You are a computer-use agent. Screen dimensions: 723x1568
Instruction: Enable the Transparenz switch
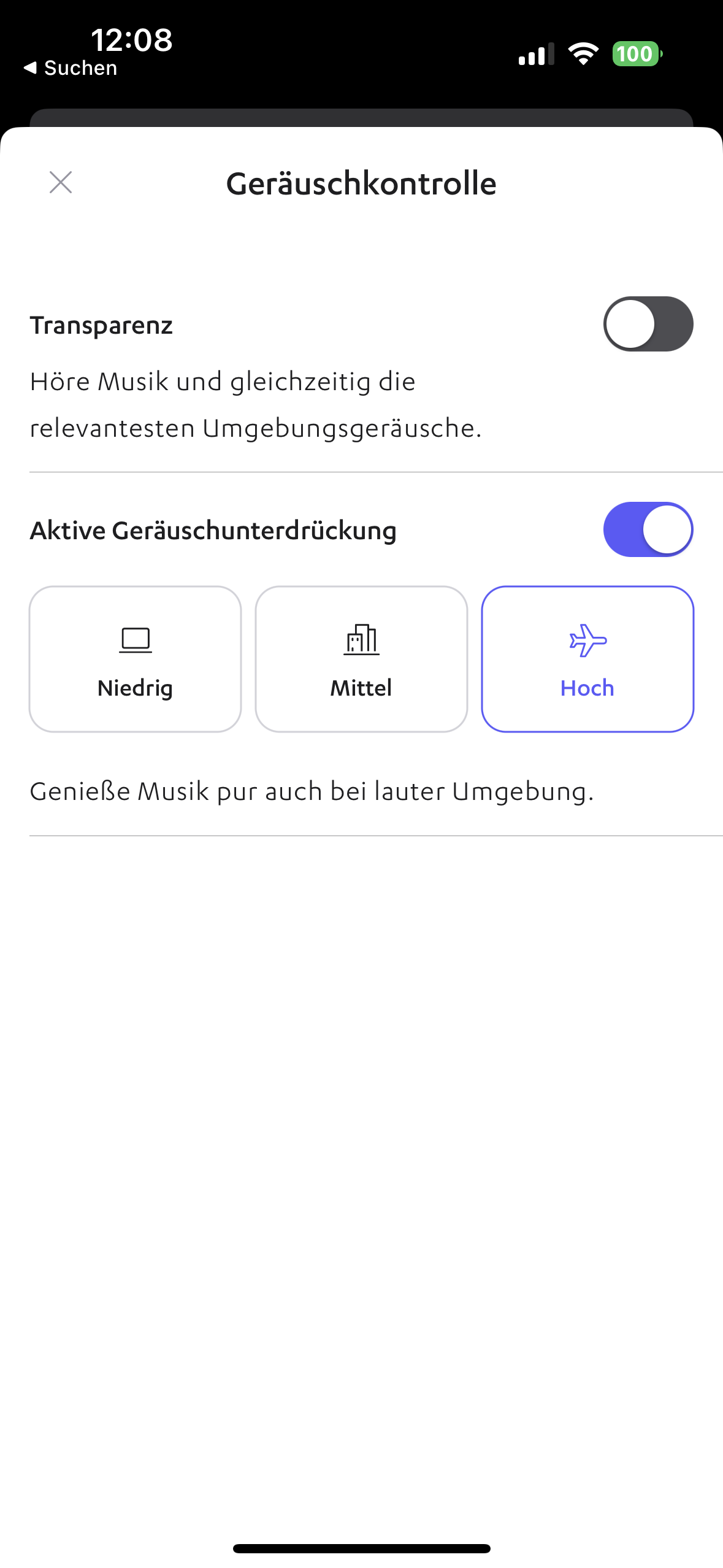(648, 324)
